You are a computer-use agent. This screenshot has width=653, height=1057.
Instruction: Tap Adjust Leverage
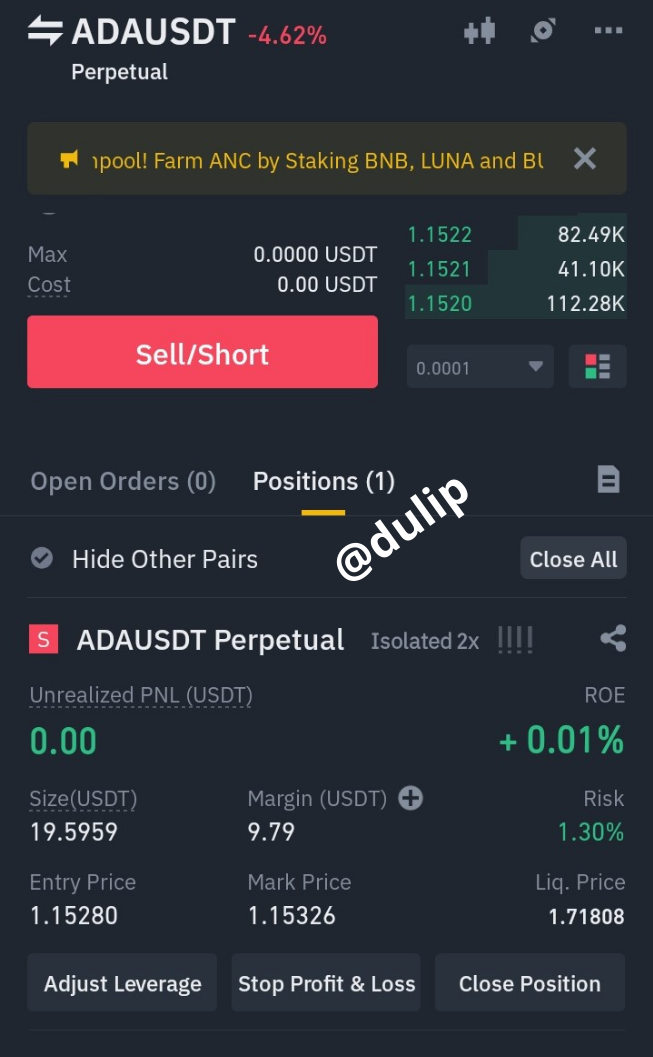122,983
